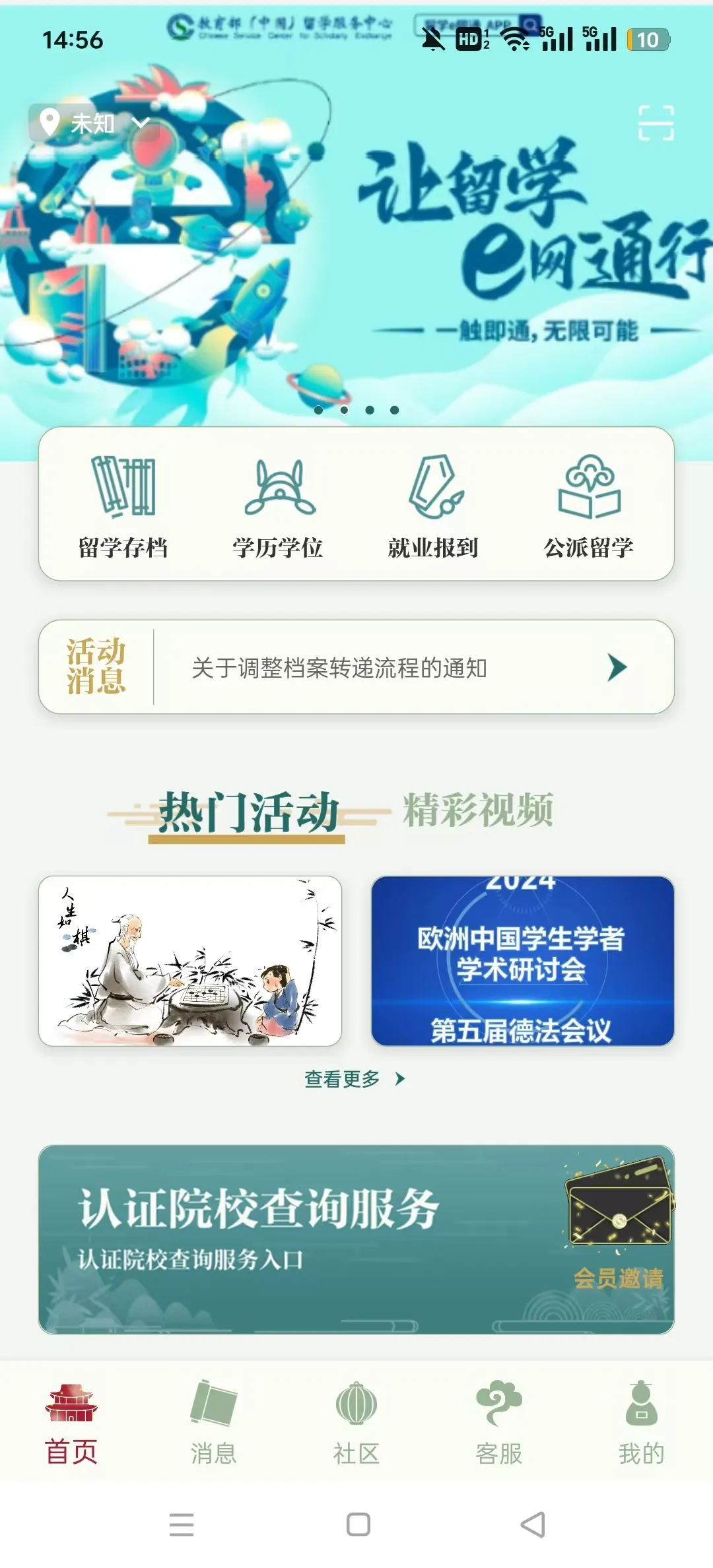This screenshot has width=713, height=1568.
Task: Tap the system back button
Action: click(x=533, y=1524)
